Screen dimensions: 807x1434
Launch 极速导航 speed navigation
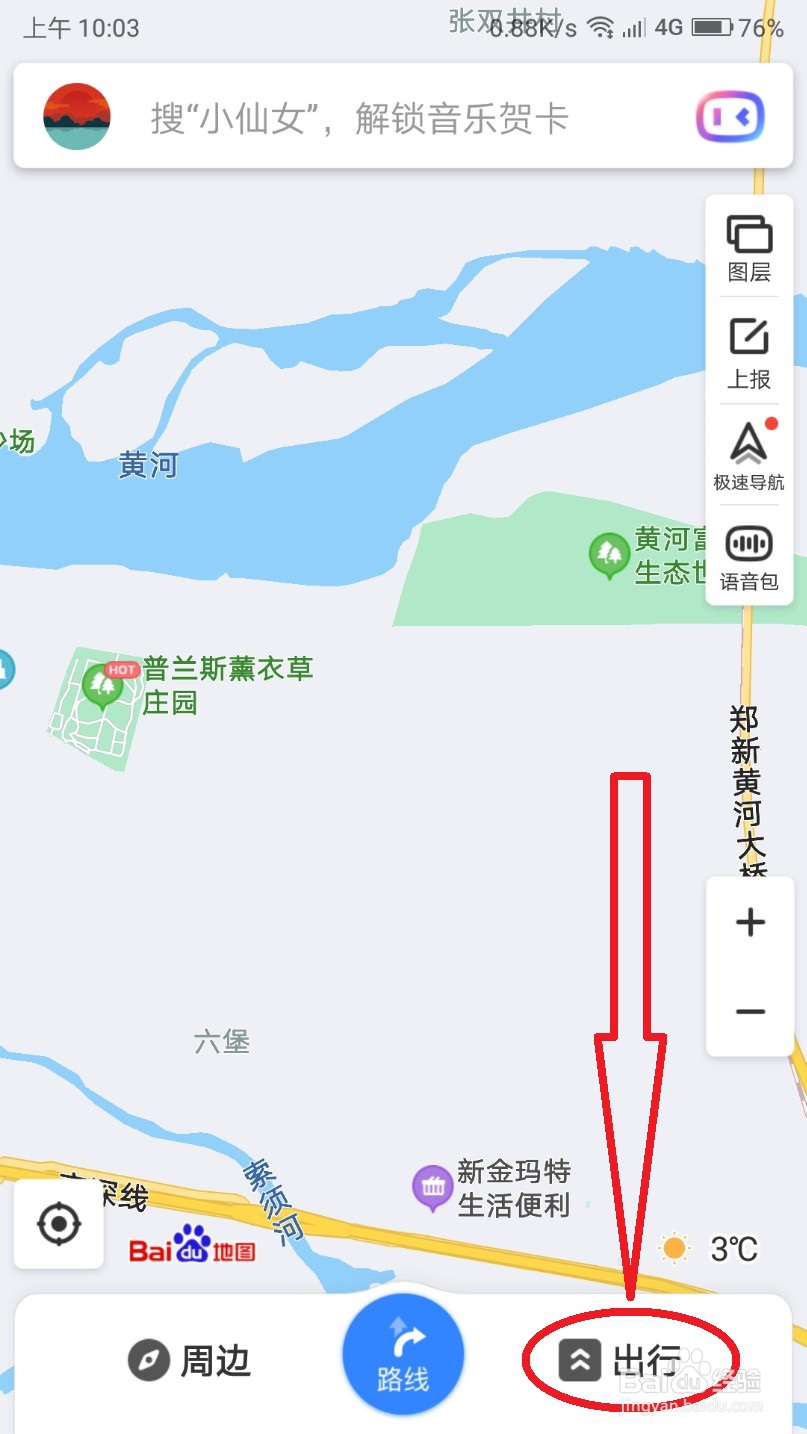[x=748, y=451]
